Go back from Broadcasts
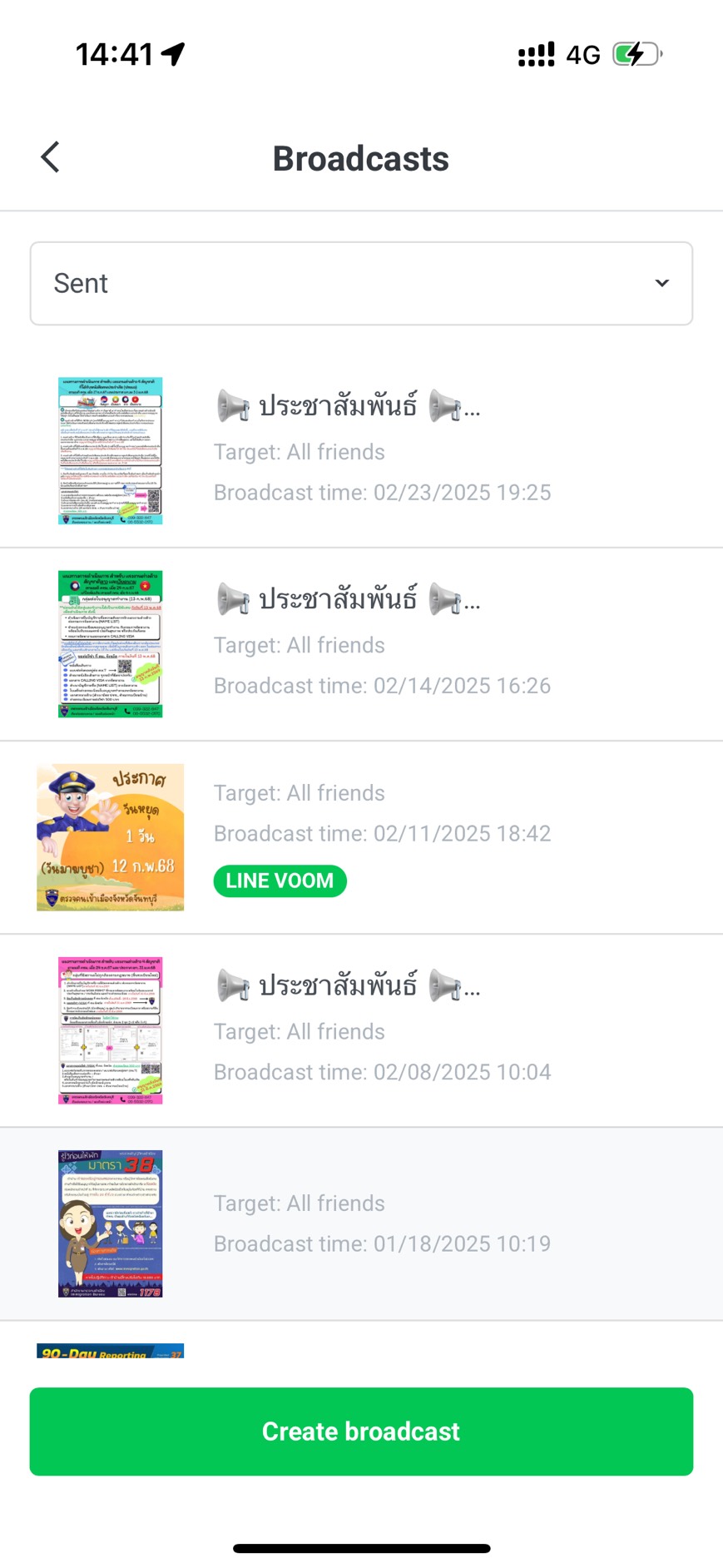 pos(51,157)
